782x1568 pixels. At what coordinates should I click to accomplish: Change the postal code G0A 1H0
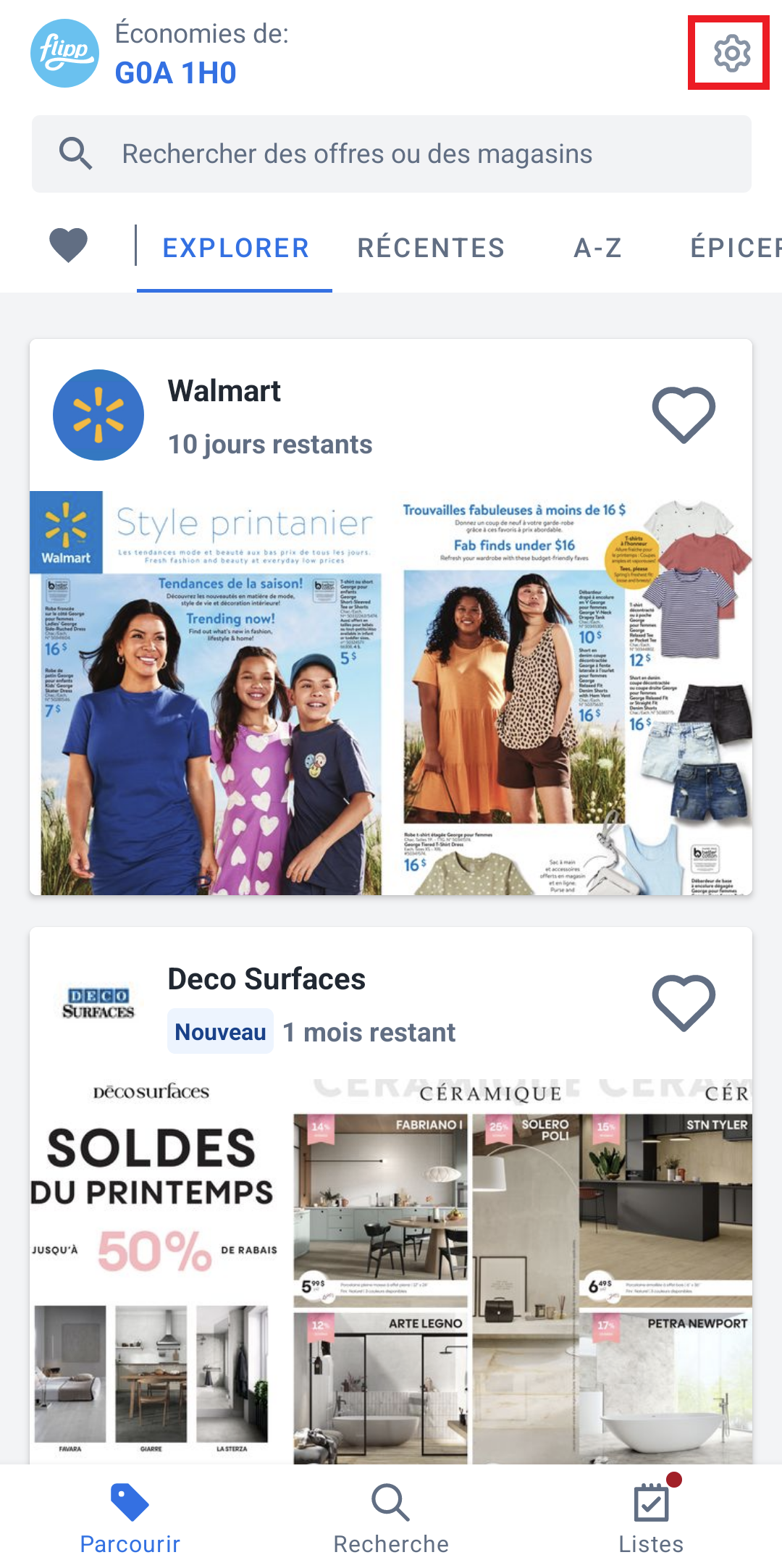176,73
